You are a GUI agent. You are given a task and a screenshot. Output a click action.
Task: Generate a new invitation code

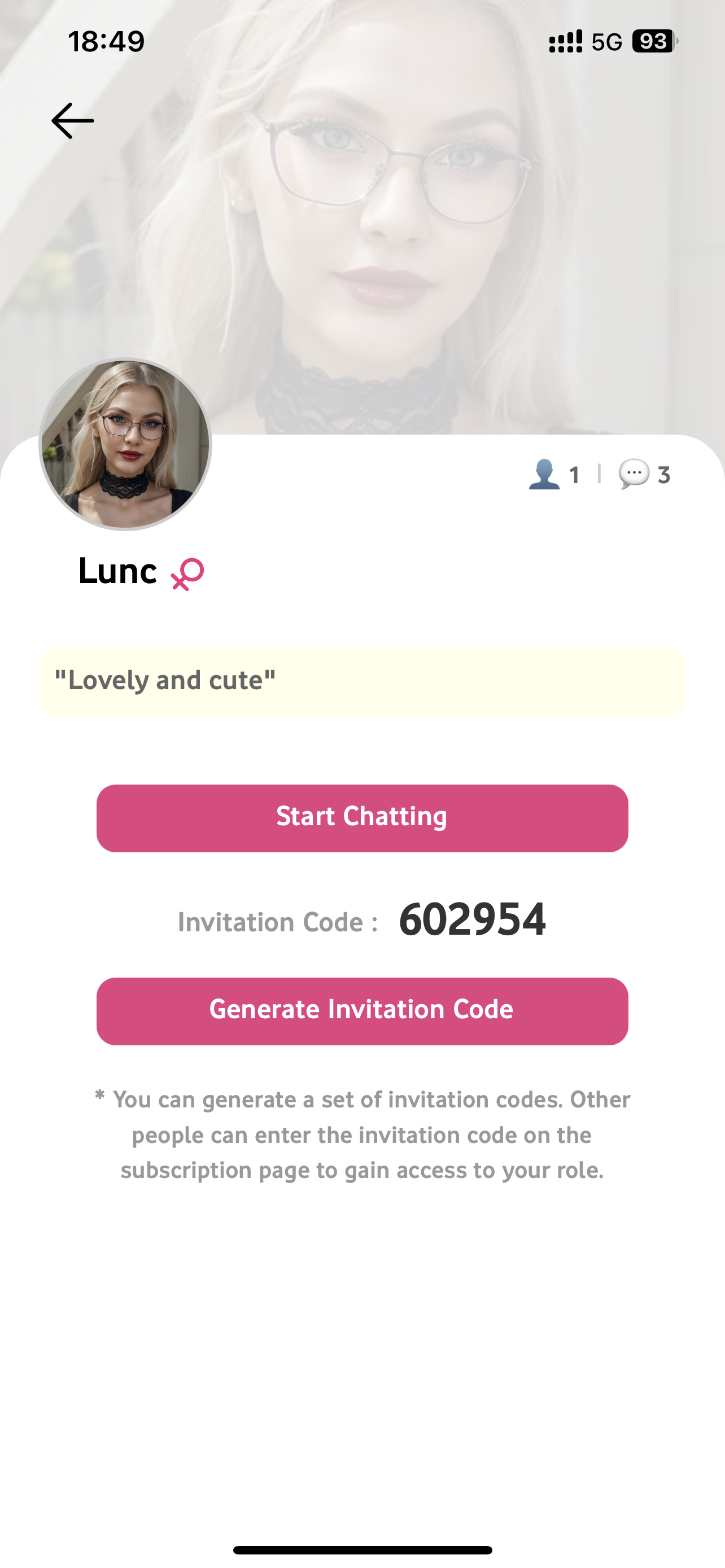coord(362,1010)
